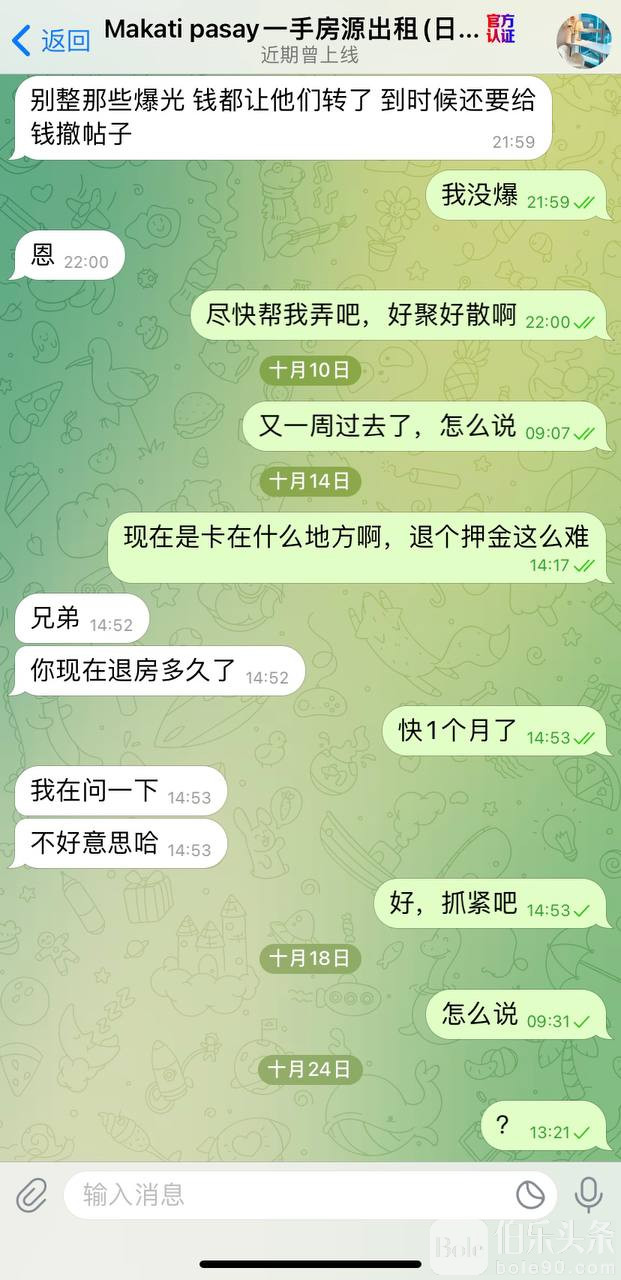621x1280 pixels.
Task: Tap the microphone to record voice
Action: click(x=589, y=1194)
